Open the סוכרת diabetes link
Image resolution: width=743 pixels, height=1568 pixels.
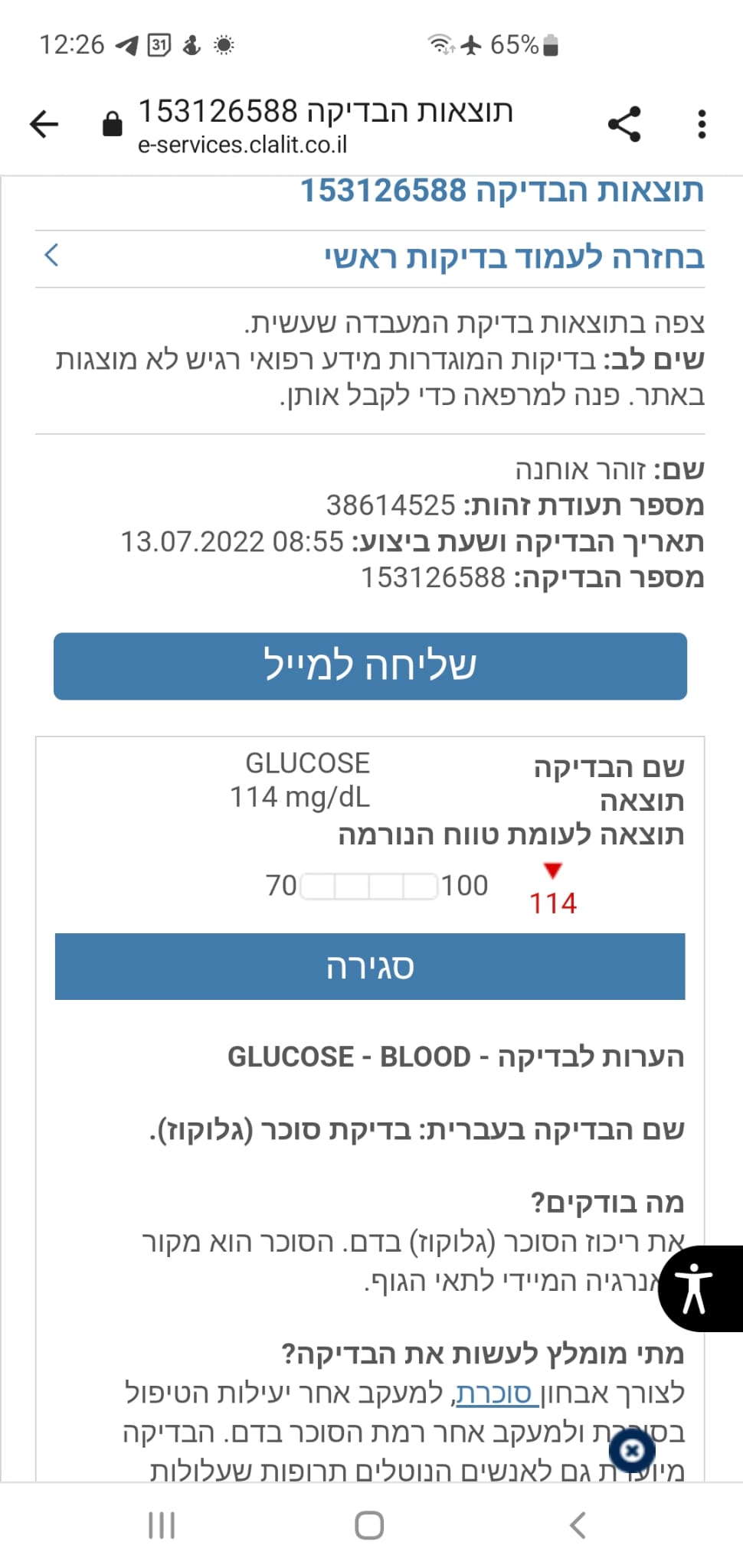pos(496,1393)
